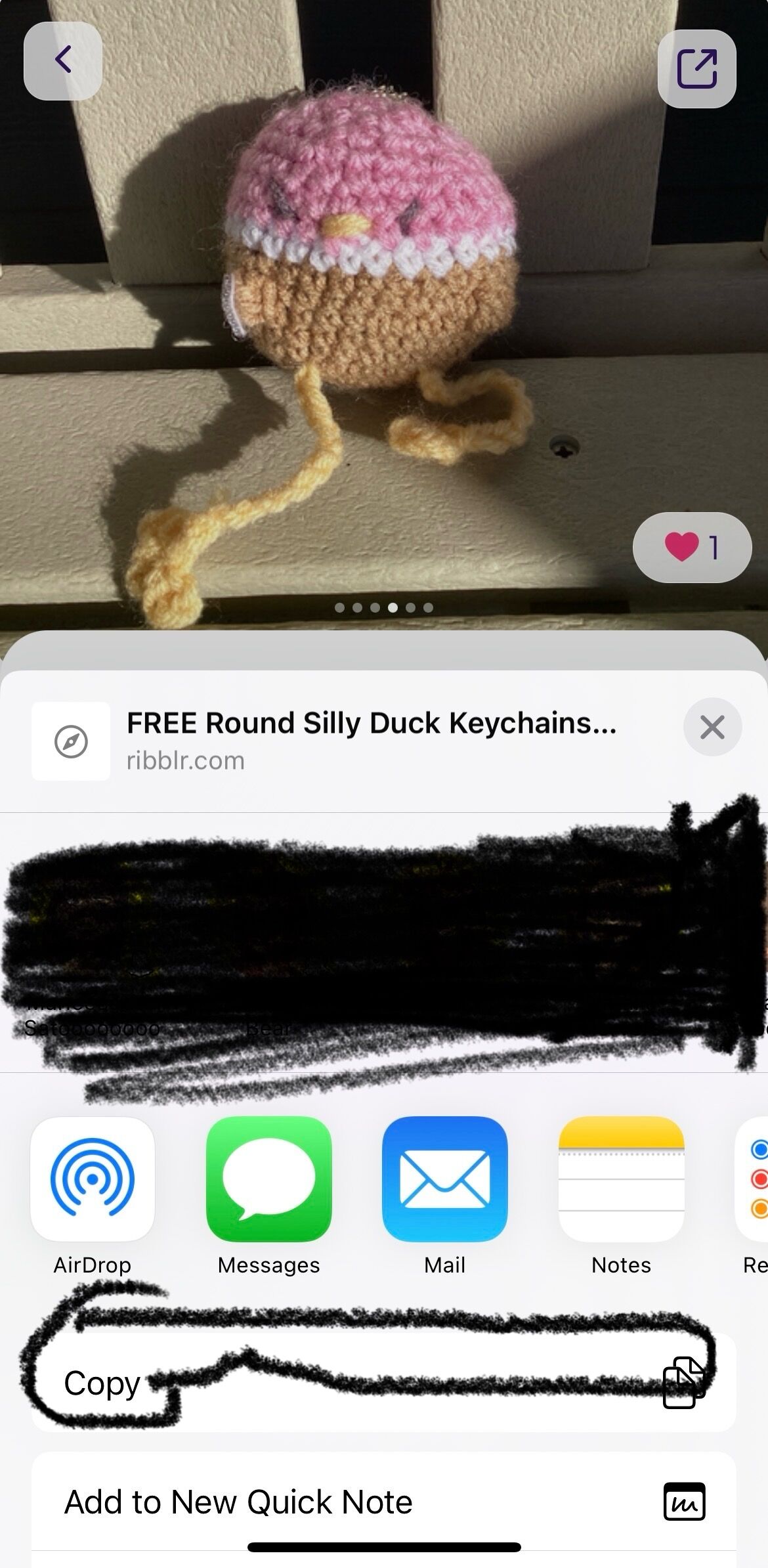768x1568 pixels.
Task: Share via AirDrop
Action: 93,1179
